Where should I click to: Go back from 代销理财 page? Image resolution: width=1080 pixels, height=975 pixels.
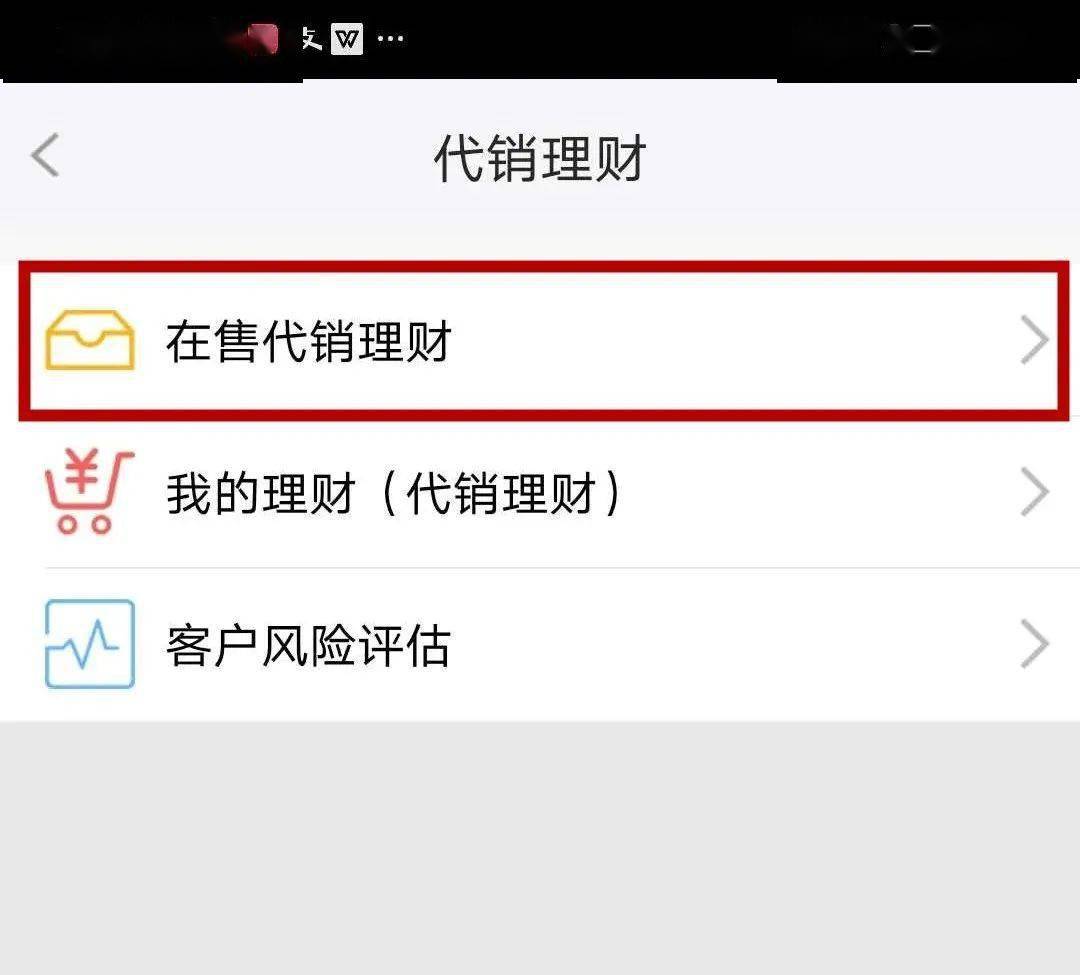[46, 157]
